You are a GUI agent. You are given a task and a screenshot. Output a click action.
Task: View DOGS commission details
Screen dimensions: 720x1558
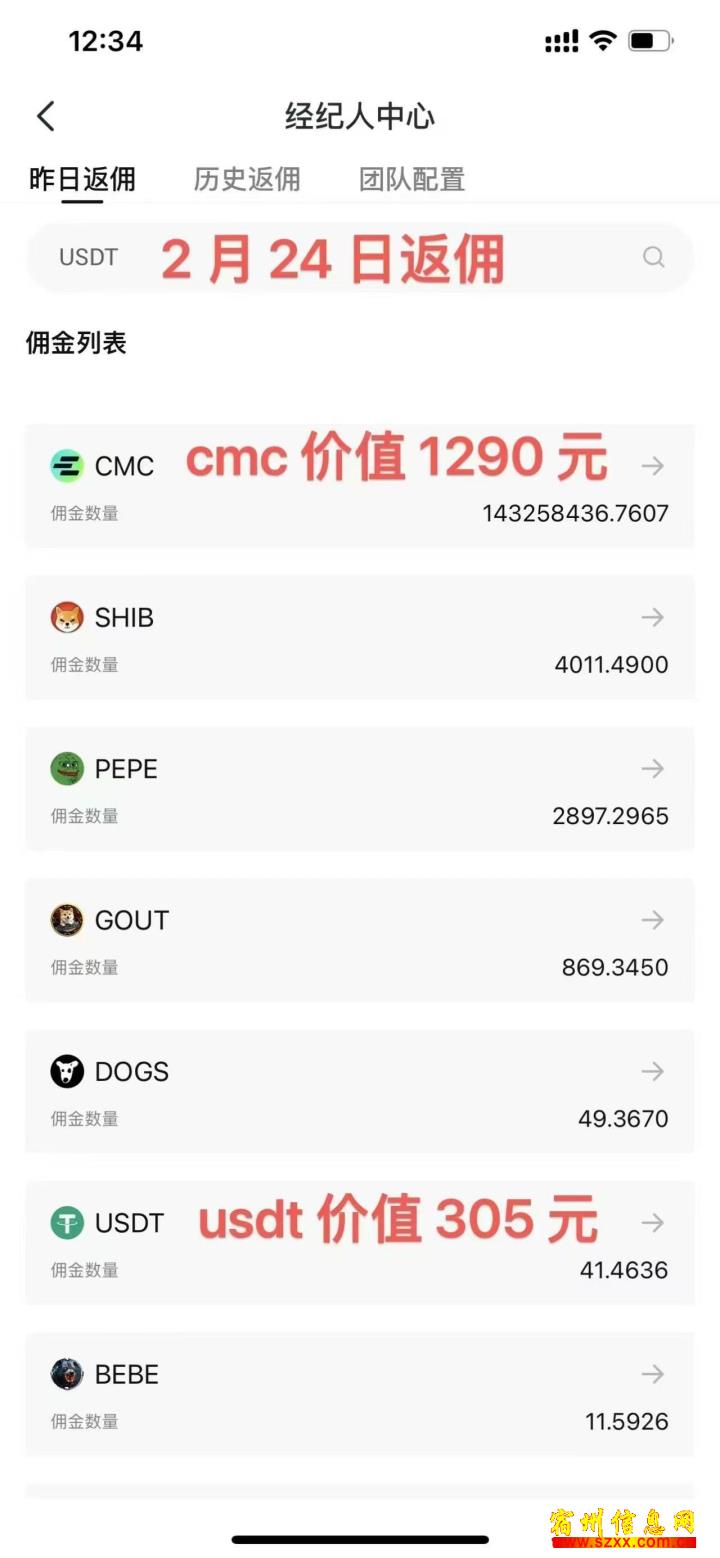360,1091
